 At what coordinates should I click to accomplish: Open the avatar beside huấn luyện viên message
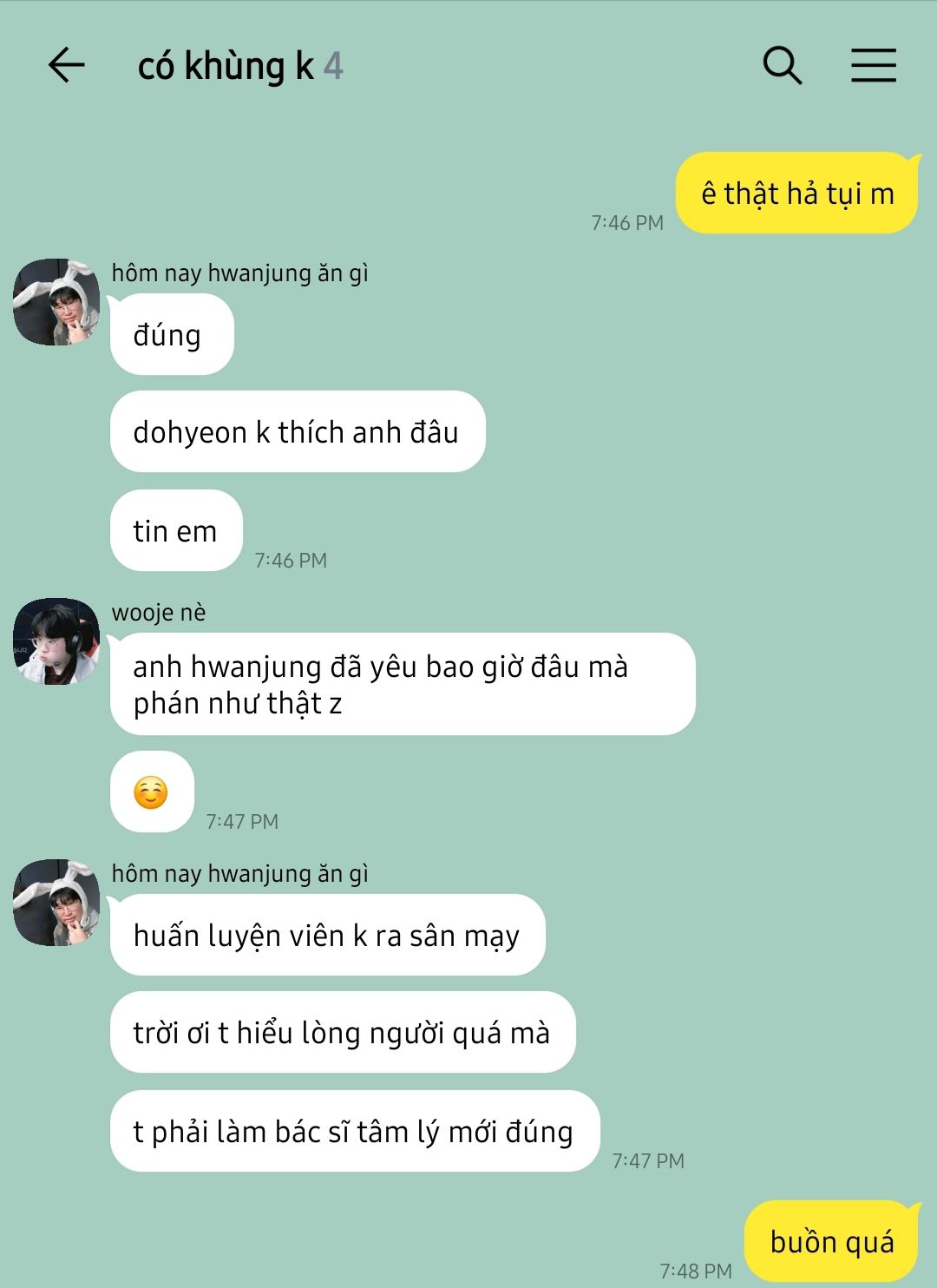pos(56,903)
